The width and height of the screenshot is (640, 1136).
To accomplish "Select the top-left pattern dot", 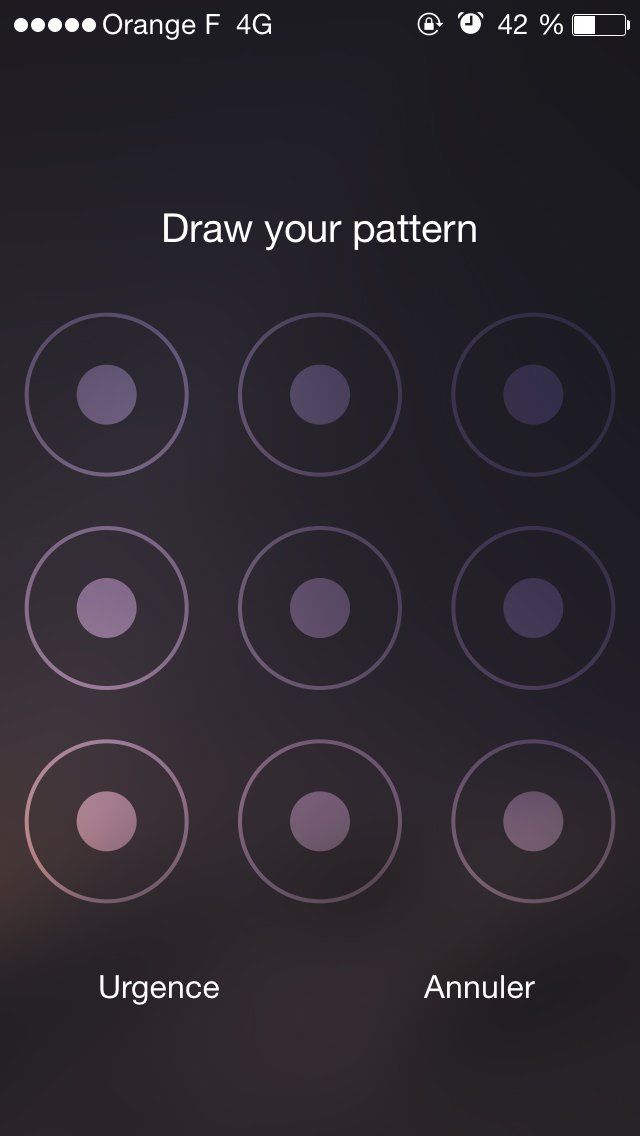I will click(x=107, y=395).
